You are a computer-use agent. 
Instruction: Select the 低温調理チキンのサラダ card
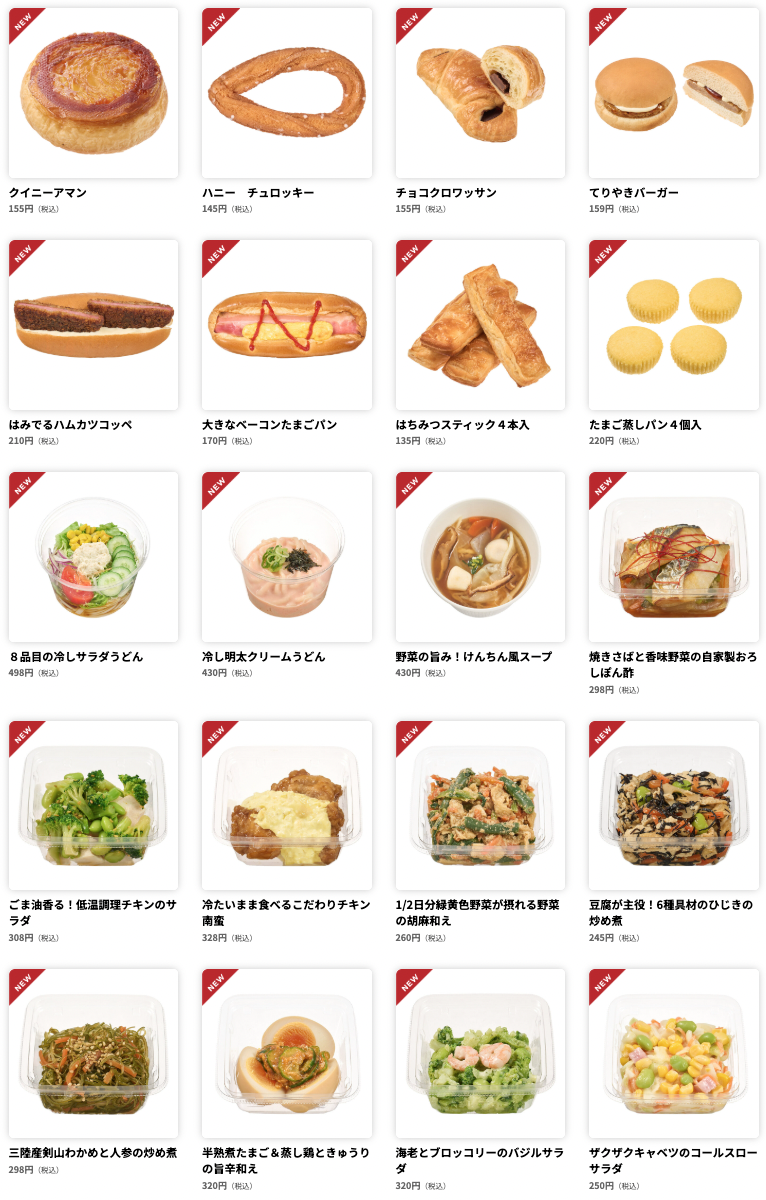tap(93, 805)
